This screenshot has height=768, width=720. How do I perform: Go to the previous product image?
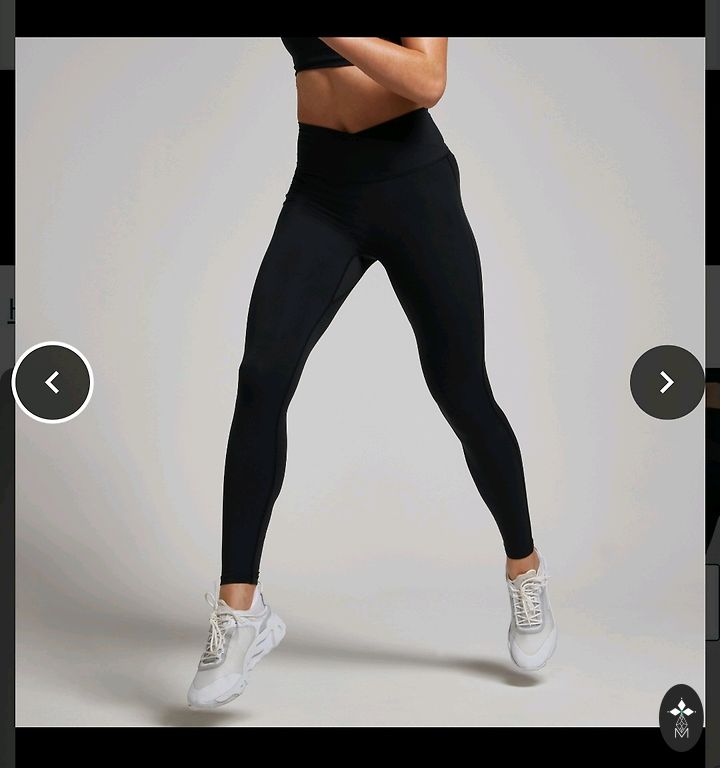coord(53,383)
